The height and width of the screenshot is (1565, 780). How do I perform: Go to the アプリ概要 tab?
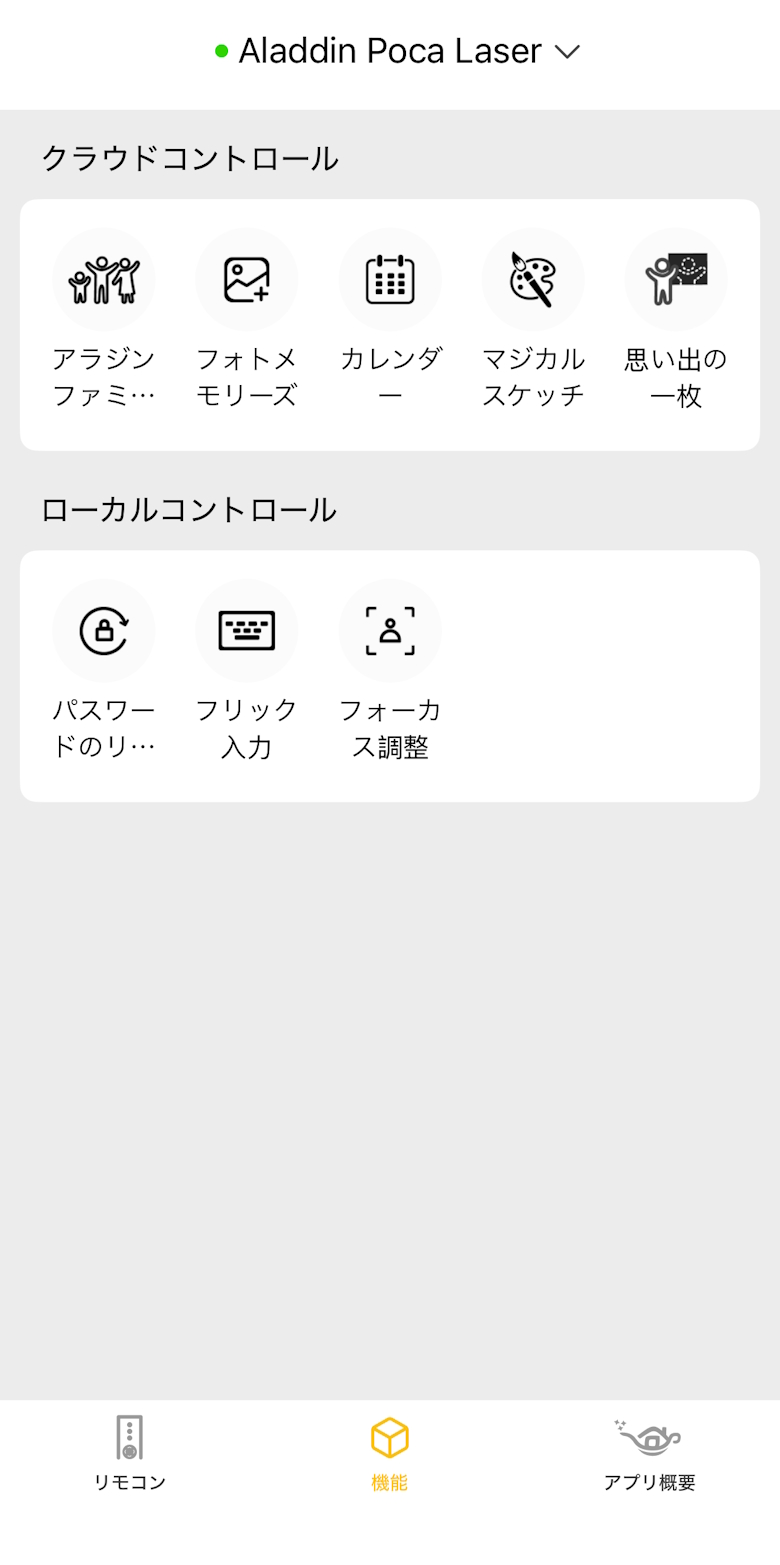649,1453
